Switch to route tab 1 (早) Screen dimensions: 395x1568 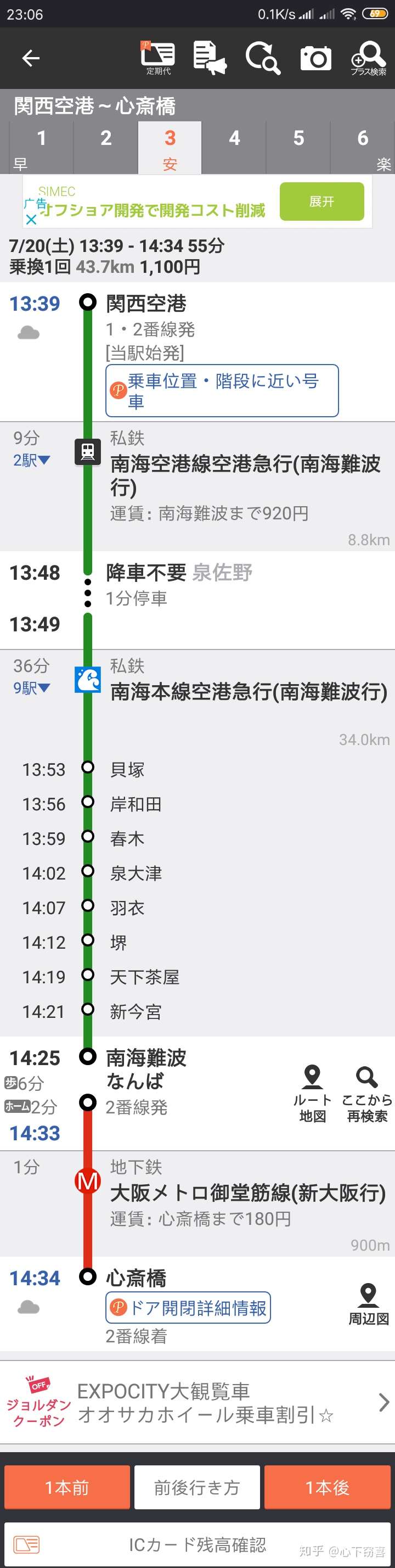[x=41, y=147]
